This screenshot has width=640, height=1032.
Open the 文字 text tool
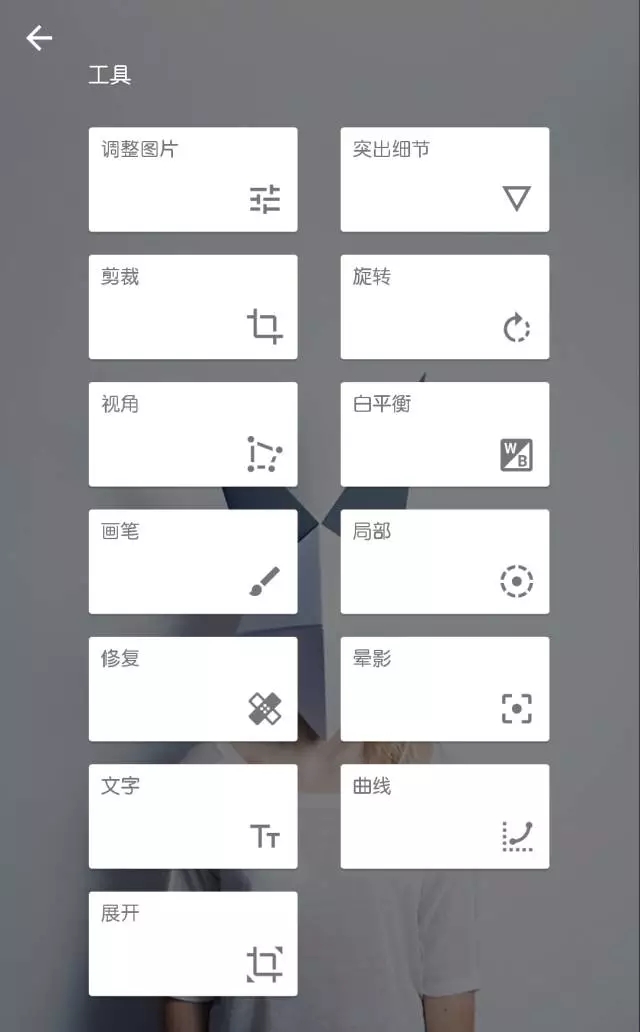193,816
